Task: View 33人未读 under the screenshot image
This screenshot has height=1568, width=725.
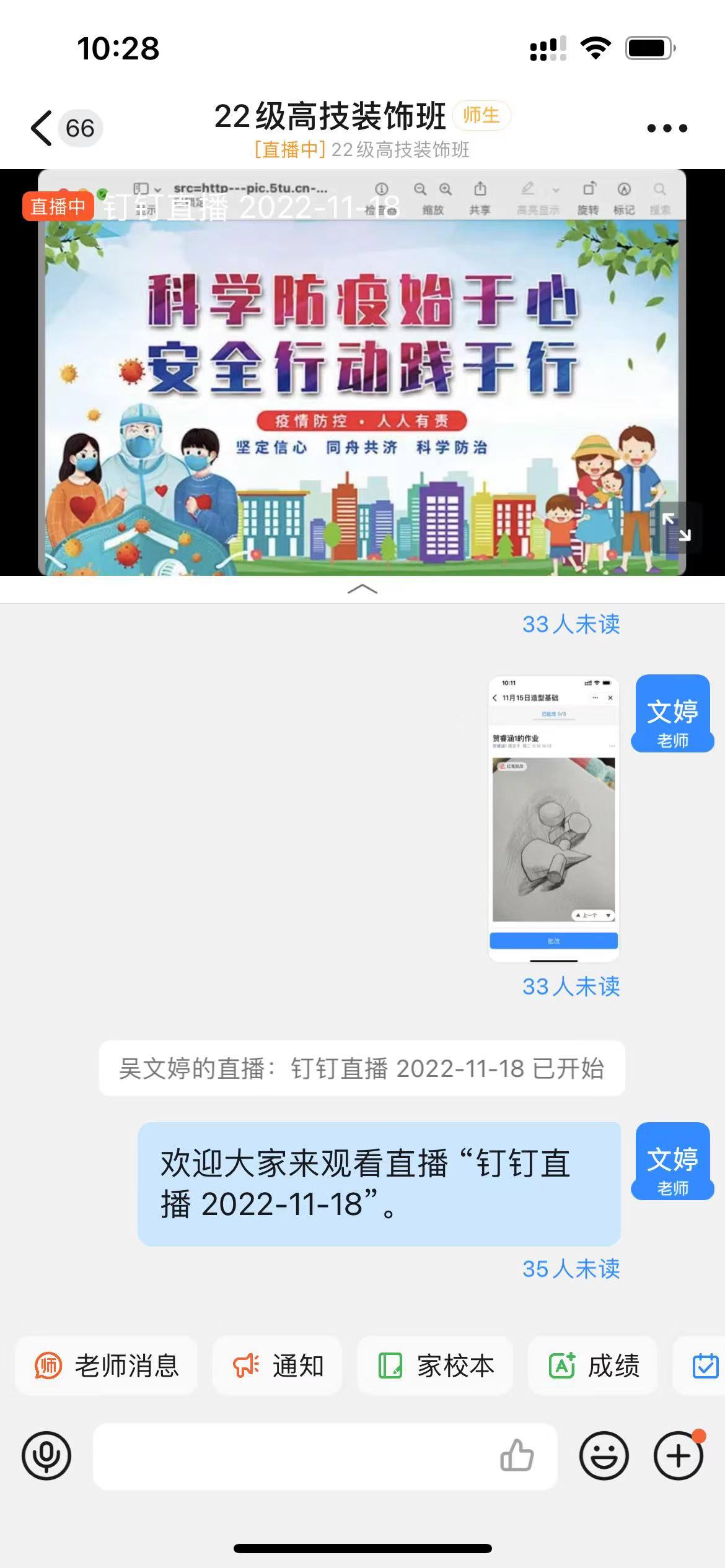Action: point(571,987)
